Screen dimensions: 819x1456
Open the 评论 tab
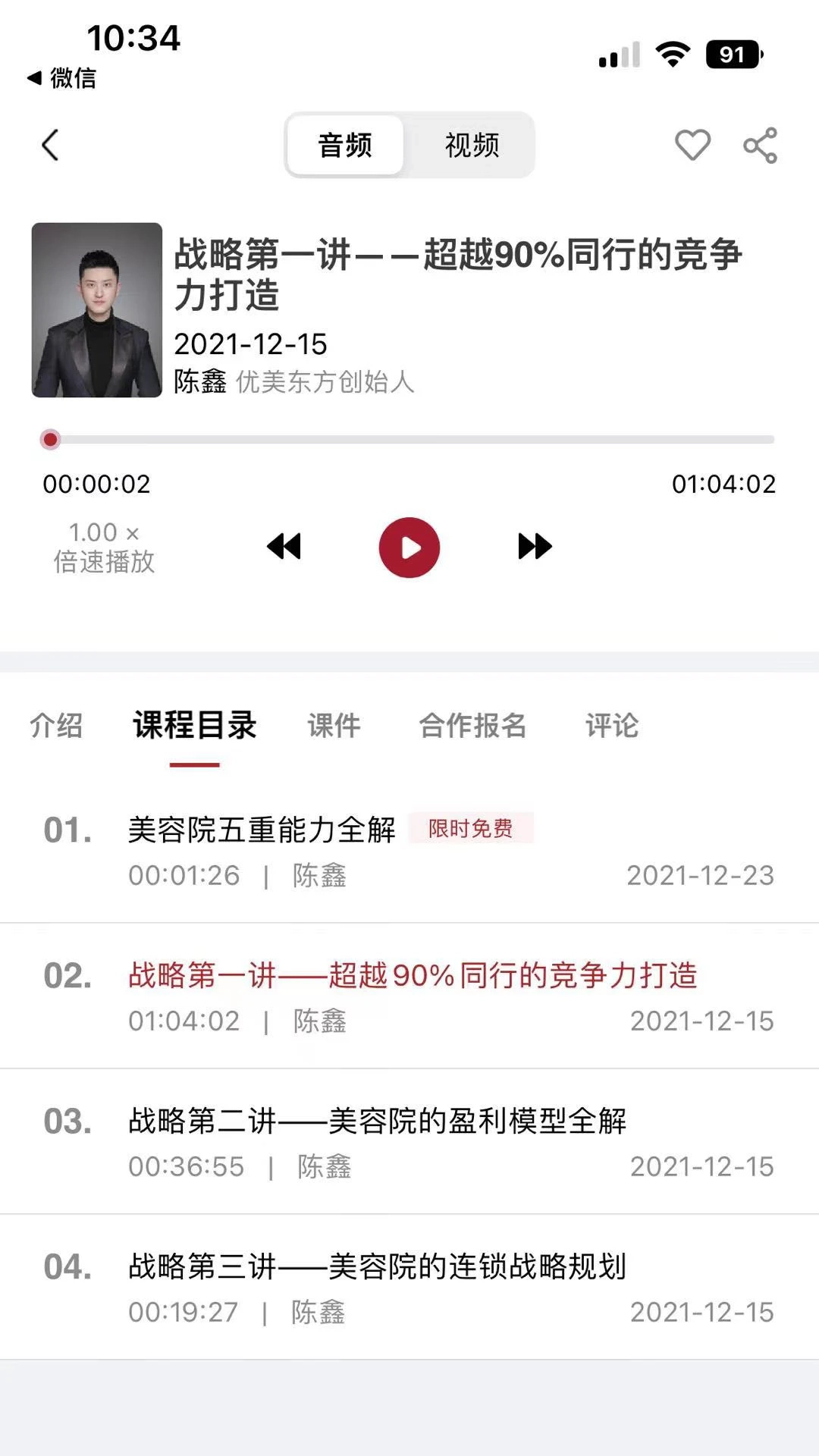pos(611,725)
